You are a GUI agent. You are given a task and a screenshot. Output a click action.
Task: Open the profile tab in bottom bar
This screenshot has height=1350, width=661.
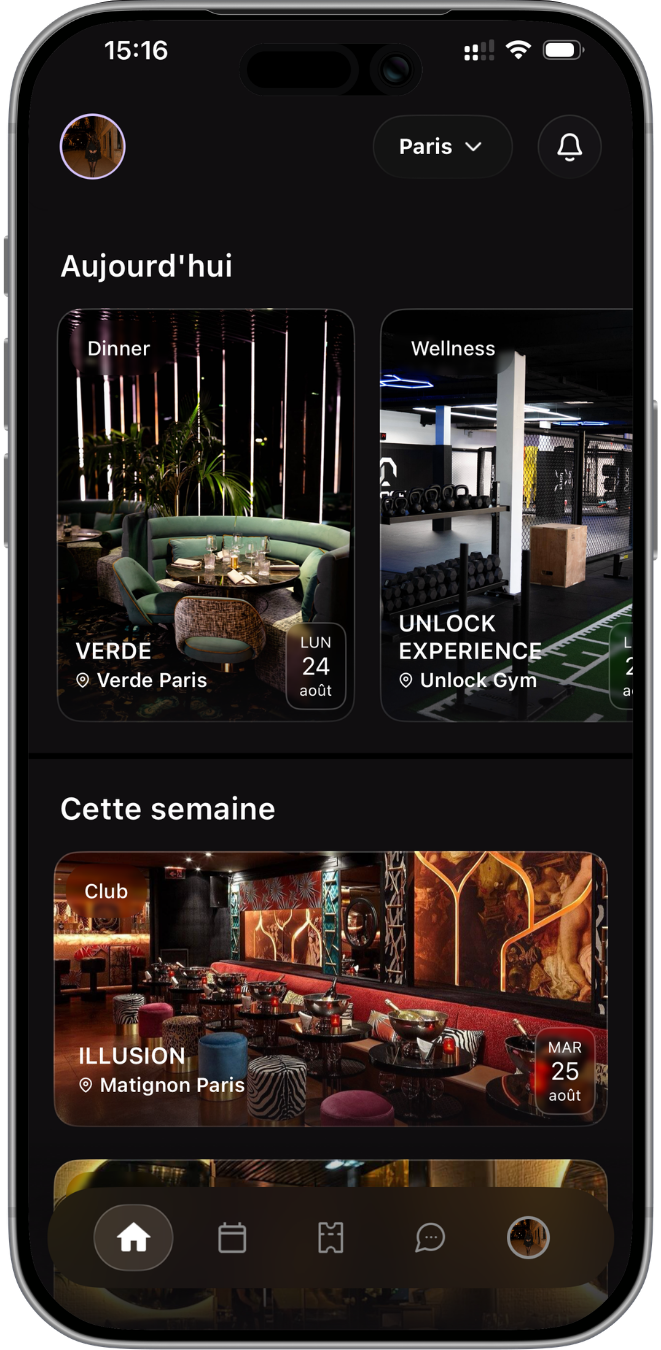point(528,1238)
